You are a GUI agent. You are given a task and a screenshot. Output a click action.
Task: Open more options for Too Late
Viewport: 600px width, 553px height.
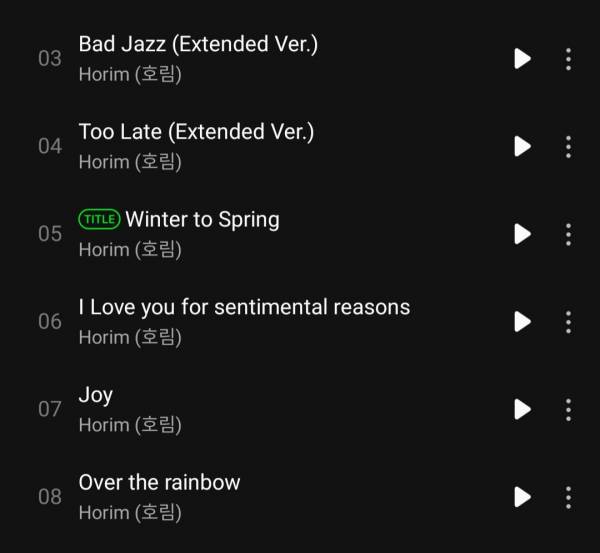click(568, 146)
